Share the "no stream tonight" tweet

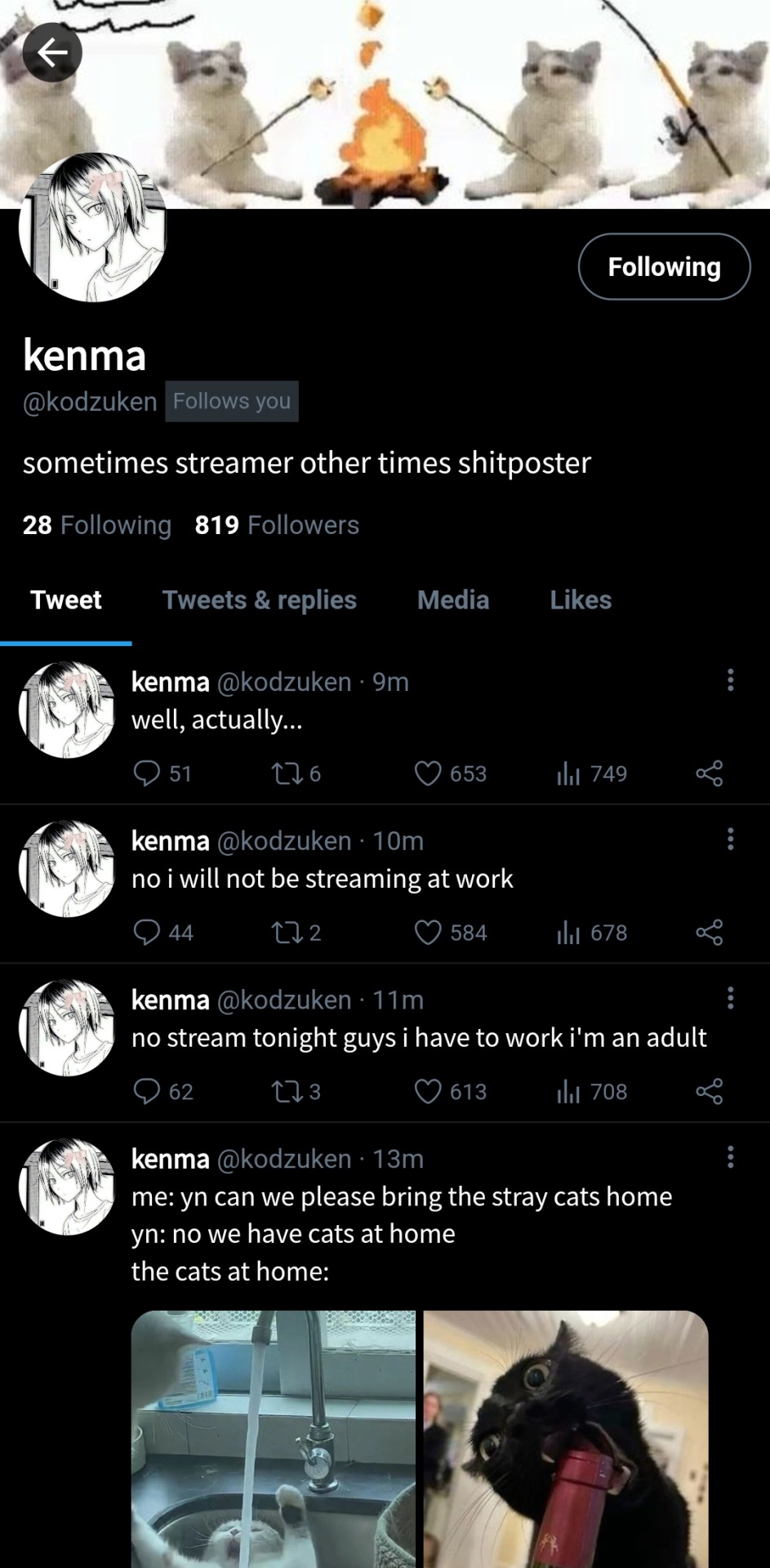pyautogui.click(x=709, y=1092)
